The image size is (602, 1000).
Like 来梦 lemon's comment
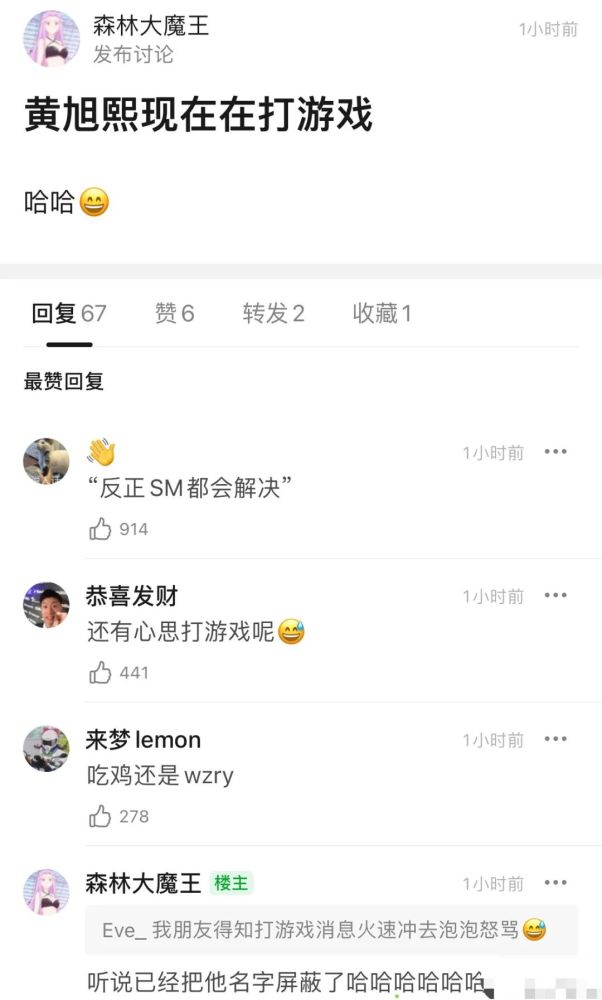100,817
